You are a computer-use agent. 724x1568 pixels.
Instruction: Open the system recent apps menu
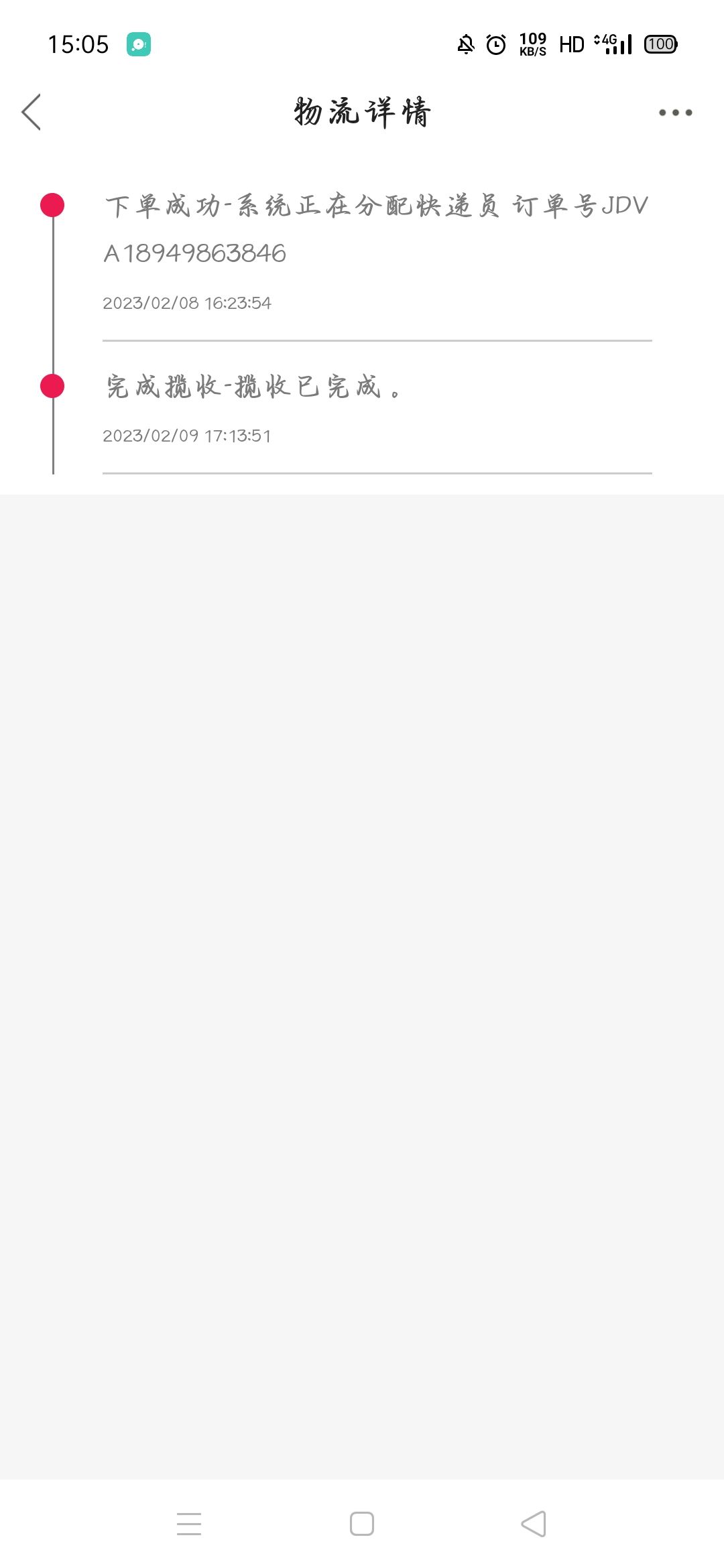189,1524
